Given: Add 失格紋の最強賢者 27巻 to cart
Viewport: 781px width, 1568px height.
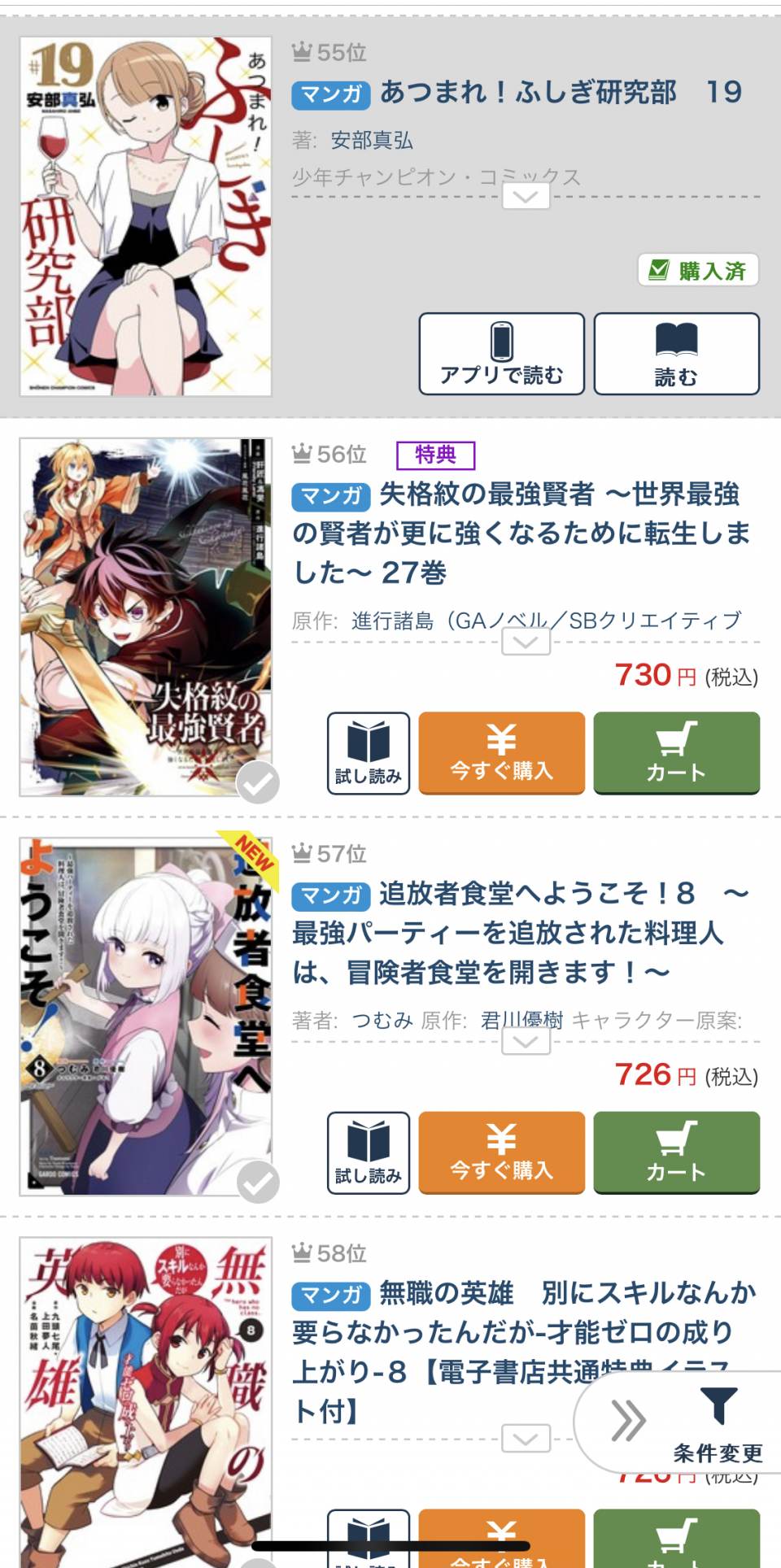Looking at the screenshot, I should click(x=676, y=753).
